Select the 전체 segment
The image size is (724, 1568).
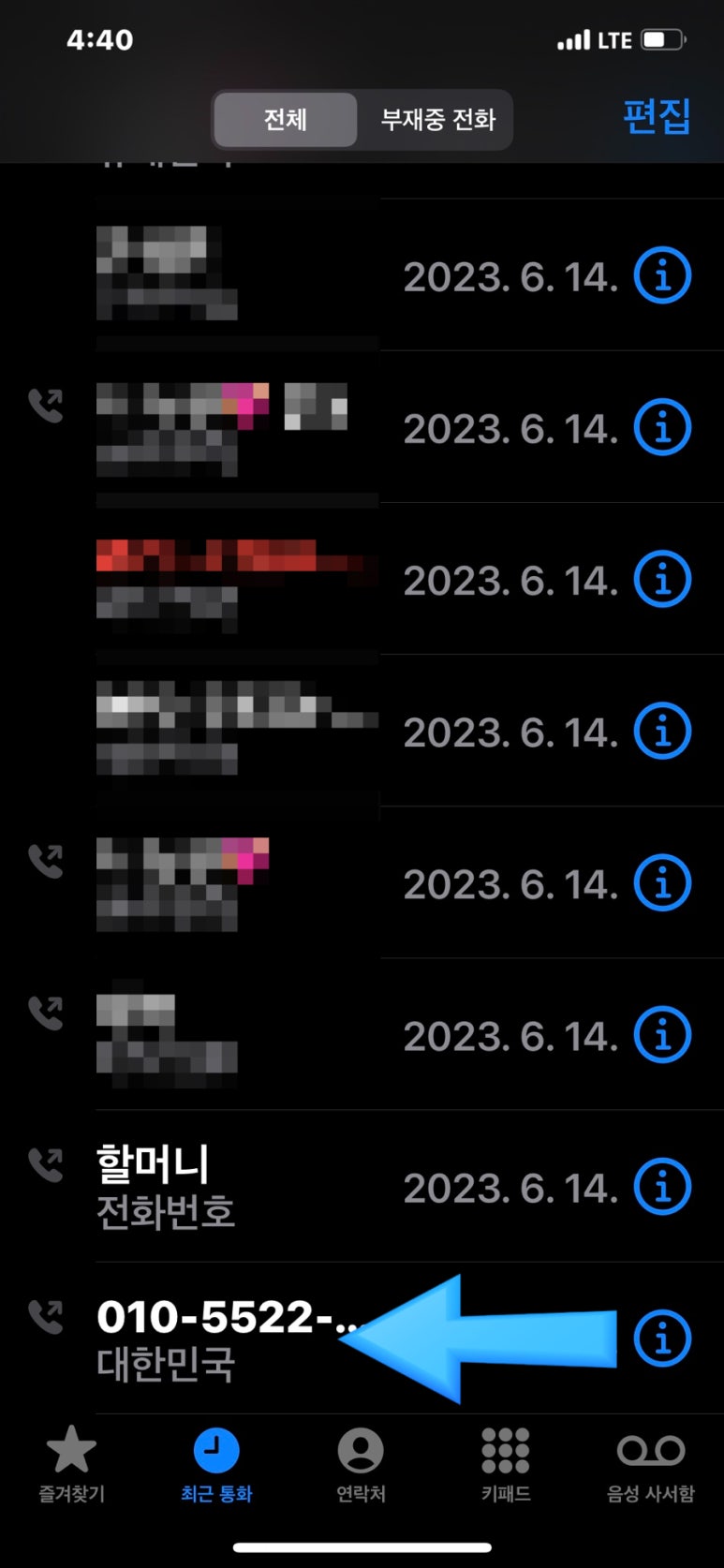coord(286,120)
